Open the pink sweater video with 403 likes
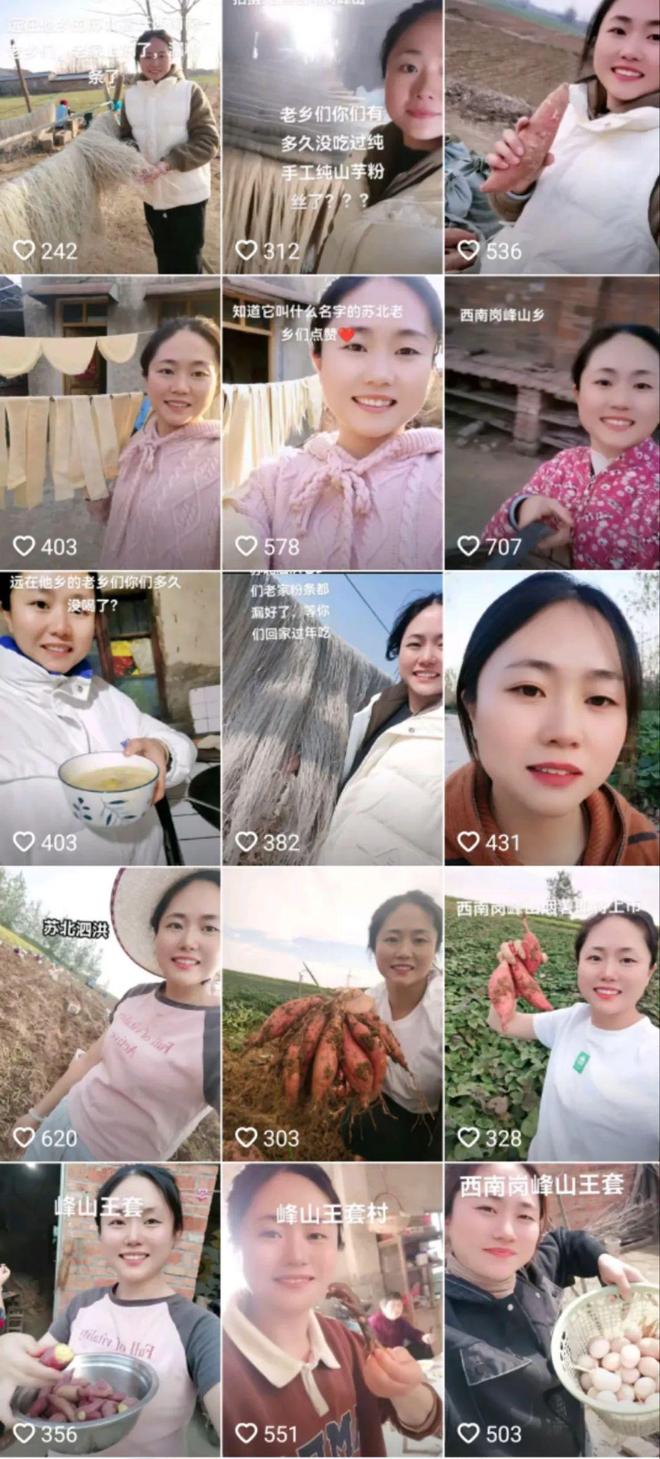This screenshot has width=660, height=1459. (x=110, y=423)
